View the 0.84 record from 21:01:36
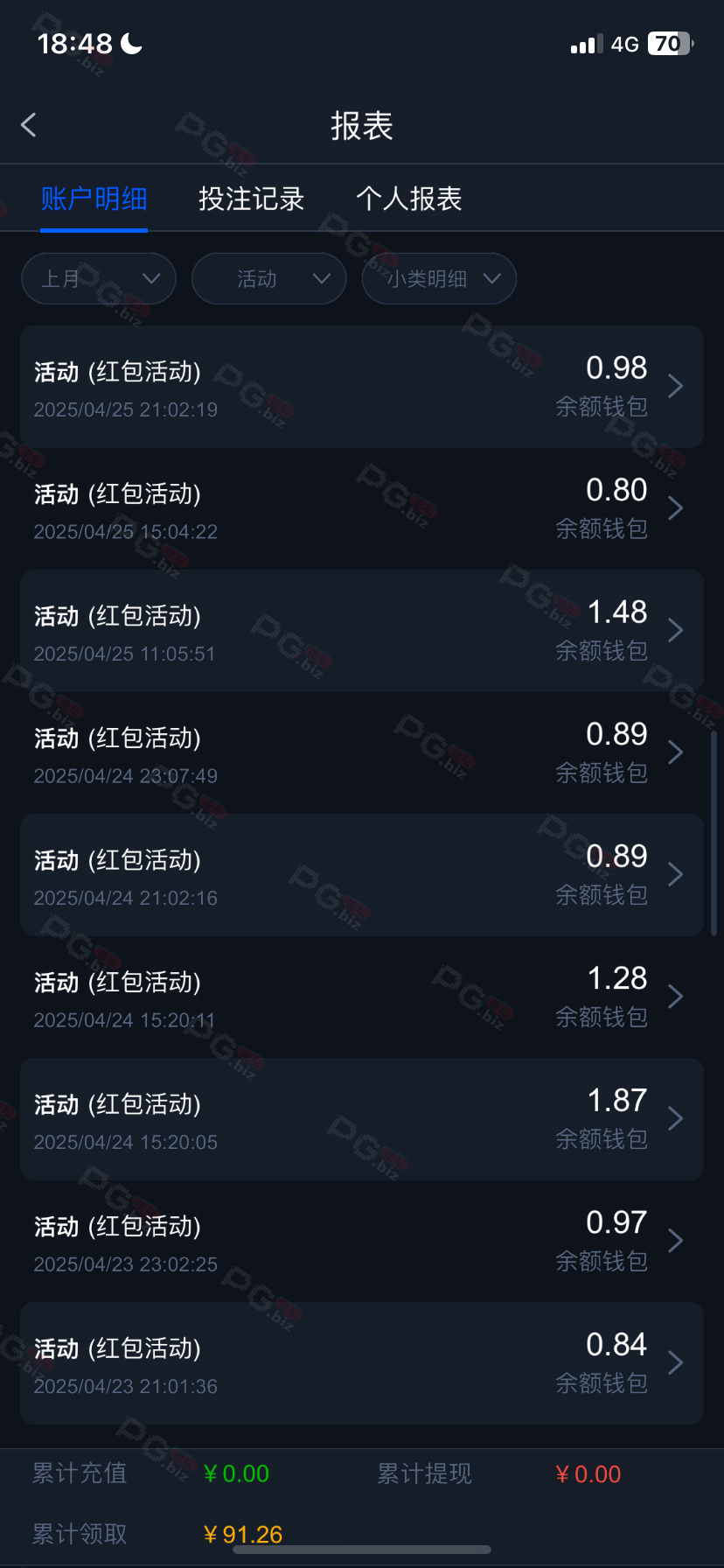 [x=362, y=1363]
